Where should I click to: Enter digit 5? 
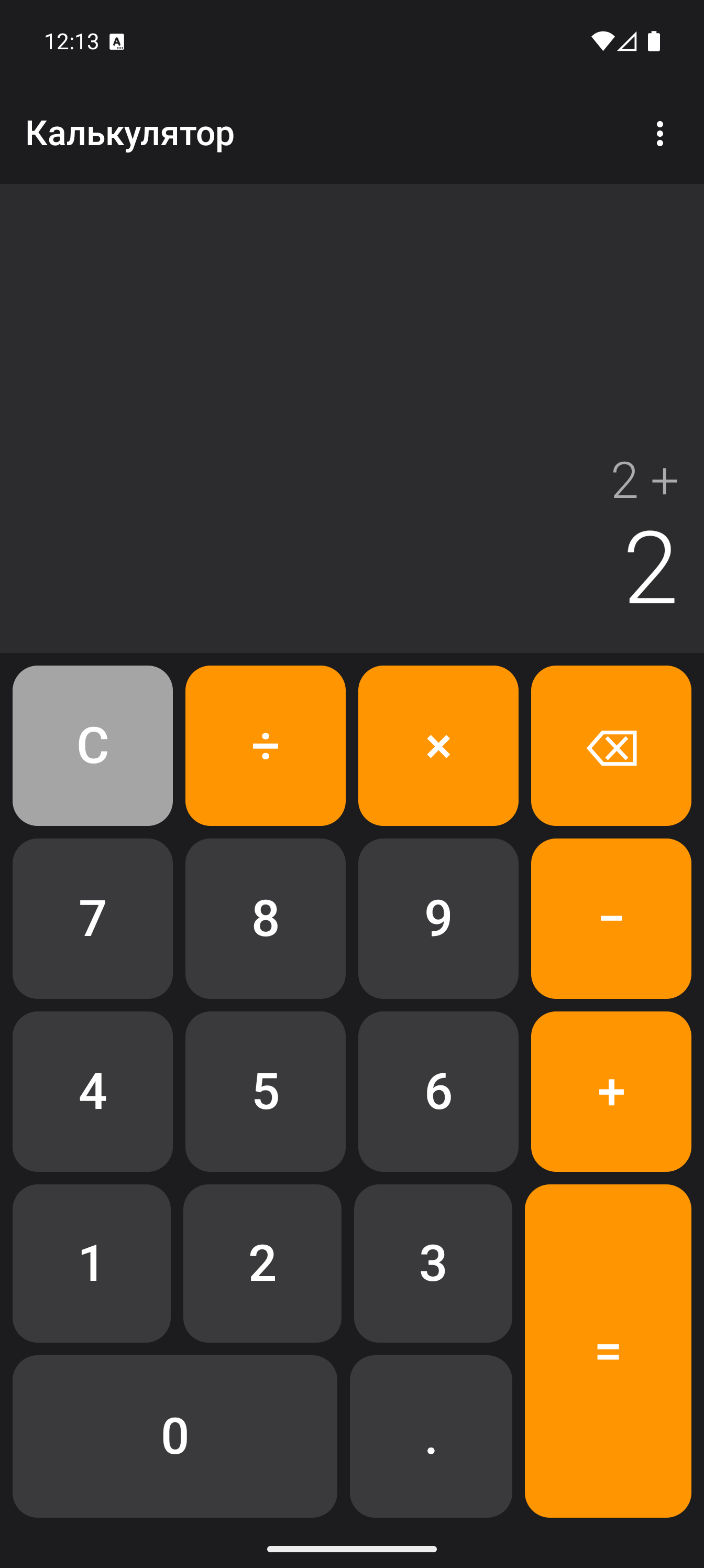pyautogui.click(x=265, y=1091)
